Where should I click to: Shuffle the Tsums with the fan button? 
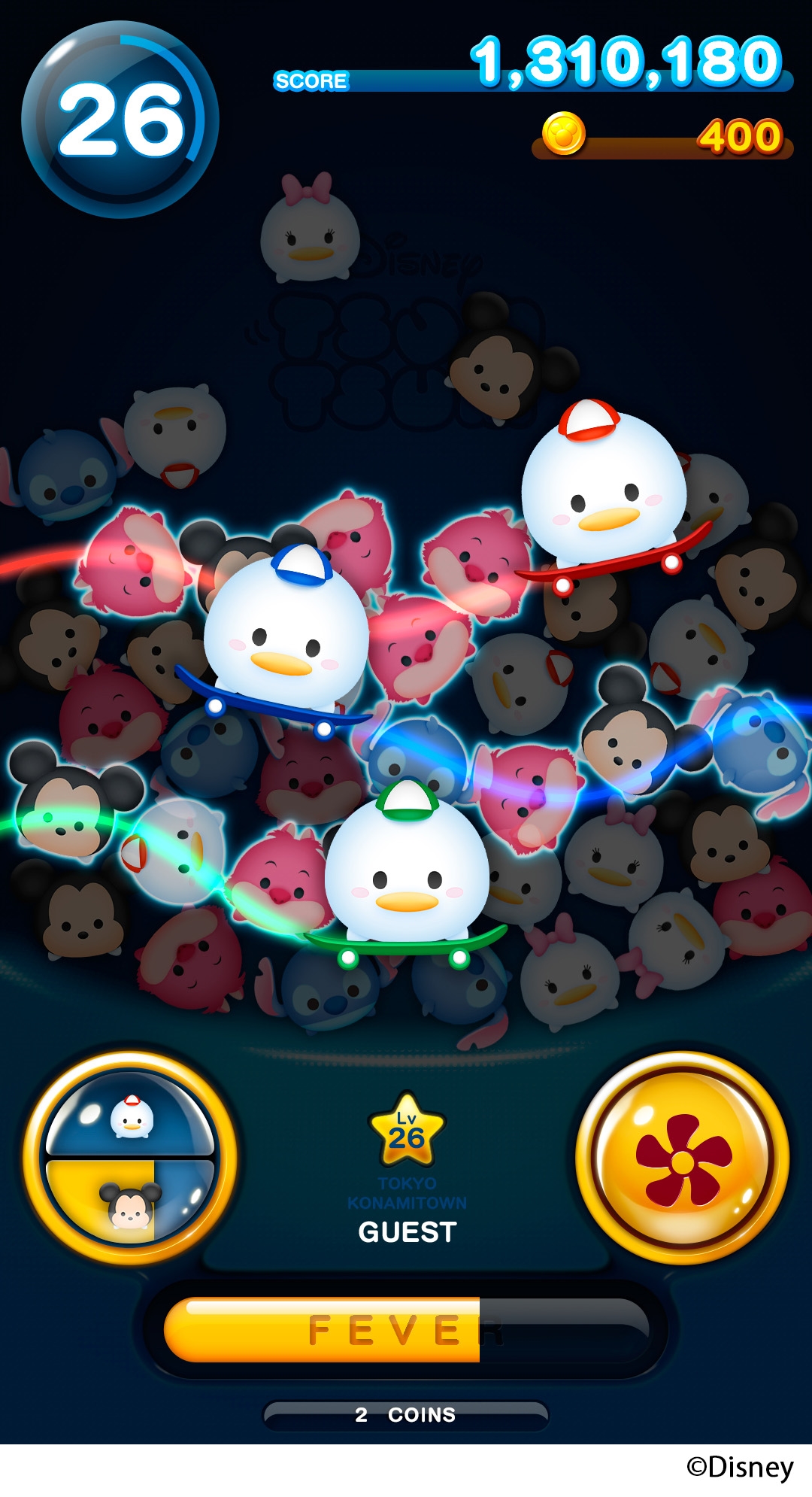click(x=683, y=1158)
